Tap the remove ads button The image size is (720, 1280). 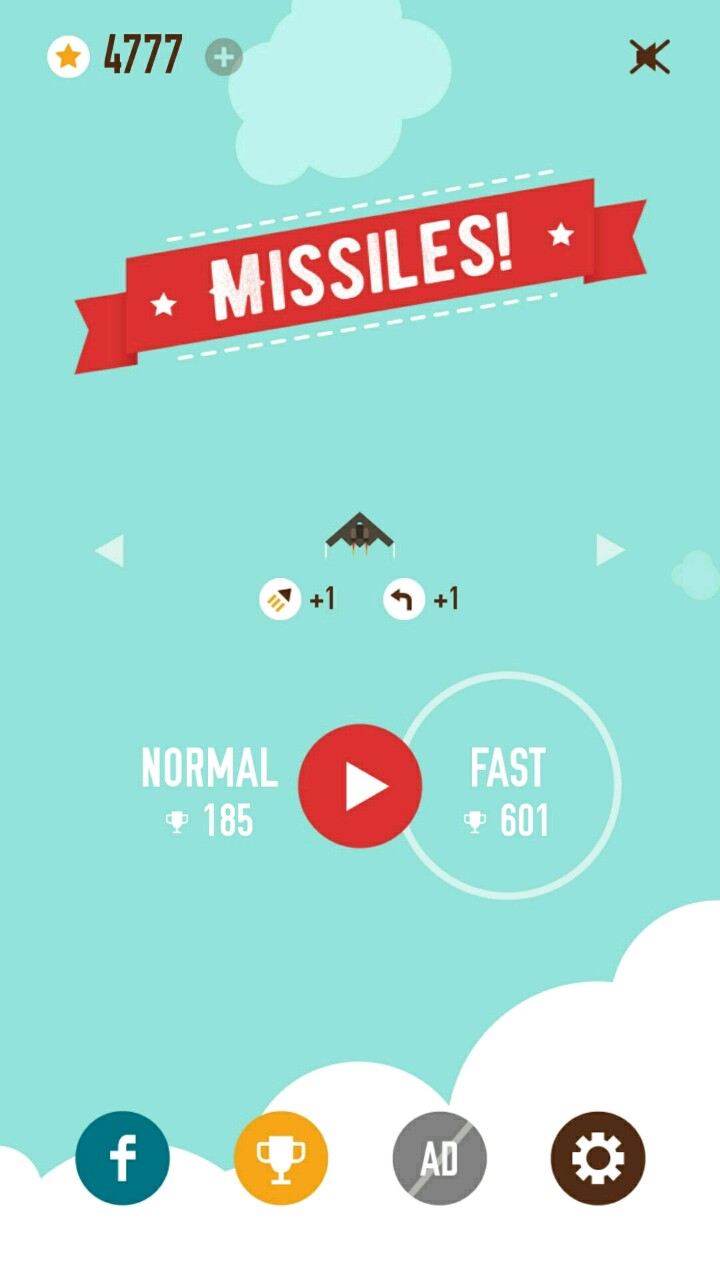pyautogui.click(x=439, y=1158)
